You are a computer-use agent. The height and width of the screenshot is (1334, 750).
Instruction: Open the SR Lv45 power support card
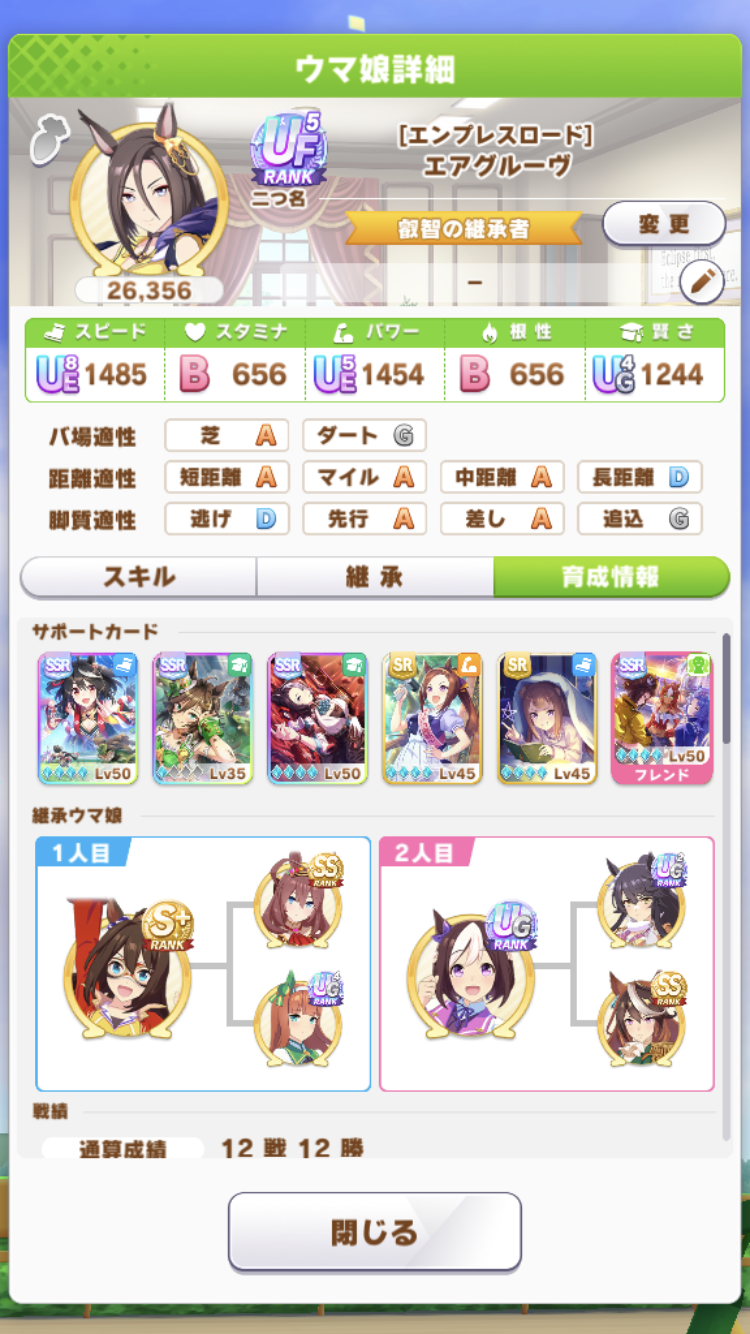click(432, 718)
